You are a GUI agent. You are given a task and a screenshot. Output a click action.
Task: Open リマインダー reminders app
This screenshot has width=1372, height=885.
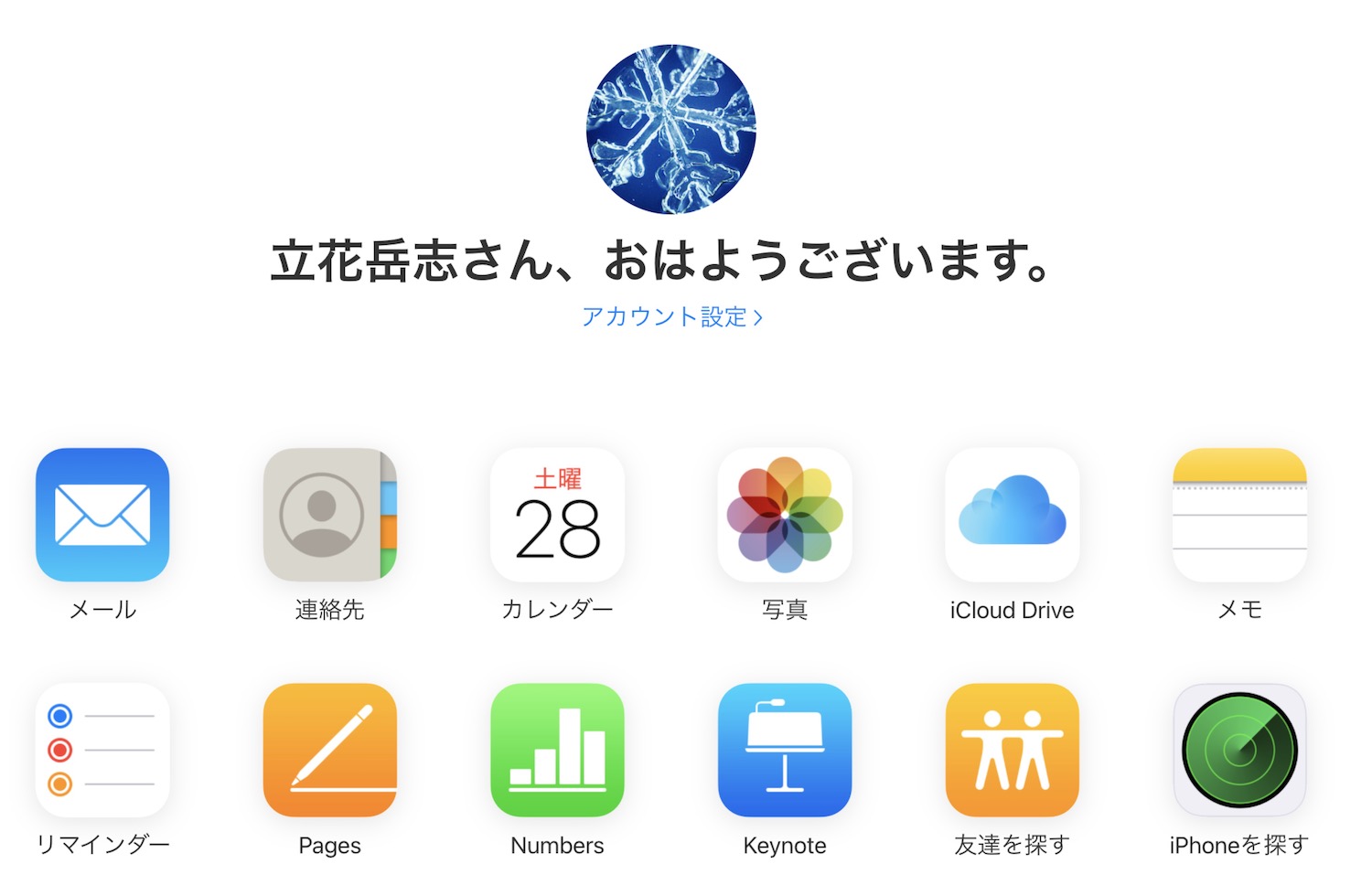102,750
